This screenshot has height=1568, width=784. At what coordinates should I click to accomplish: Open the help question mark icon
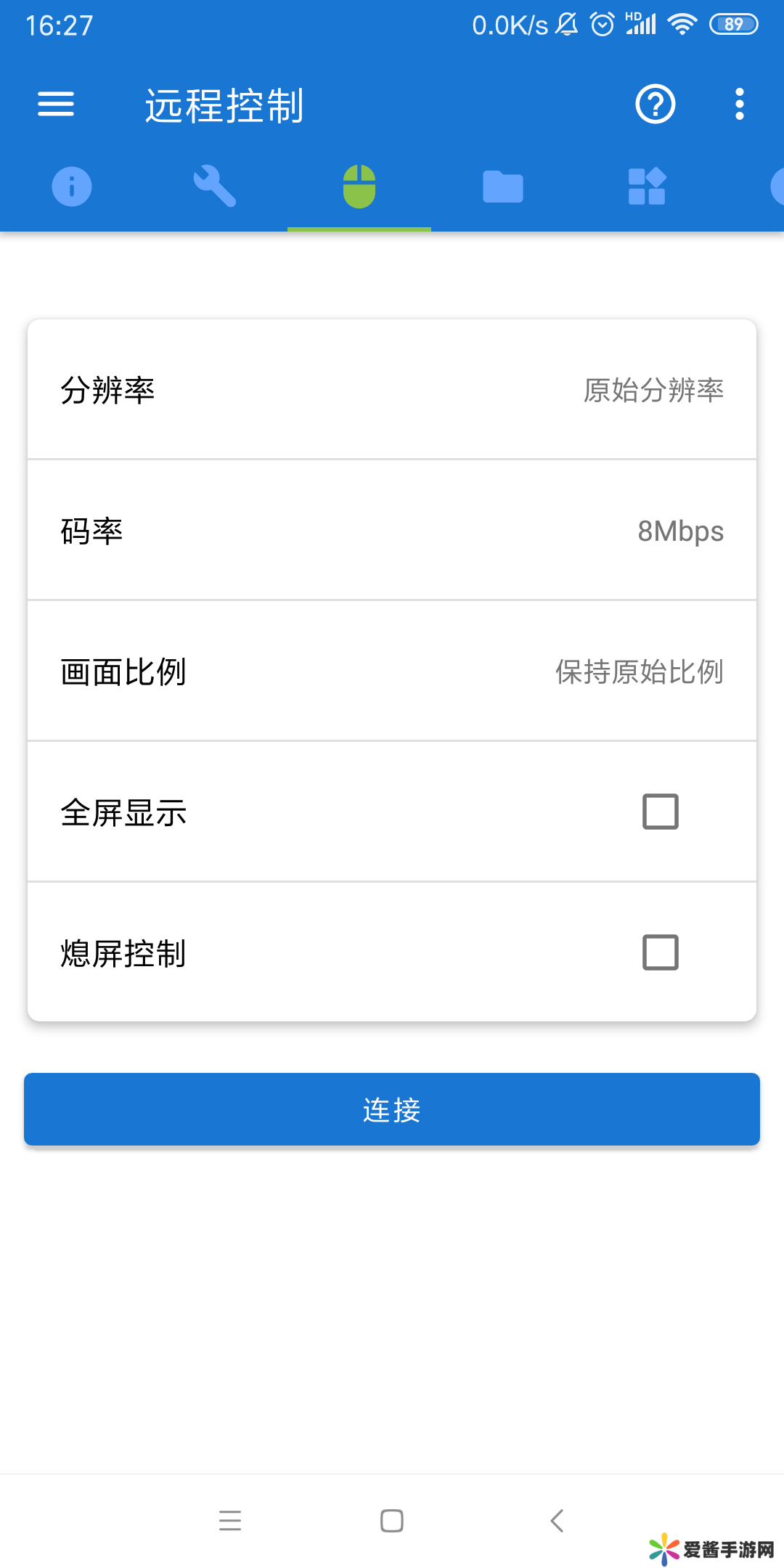pyautogui.click(x=656, y=104)
